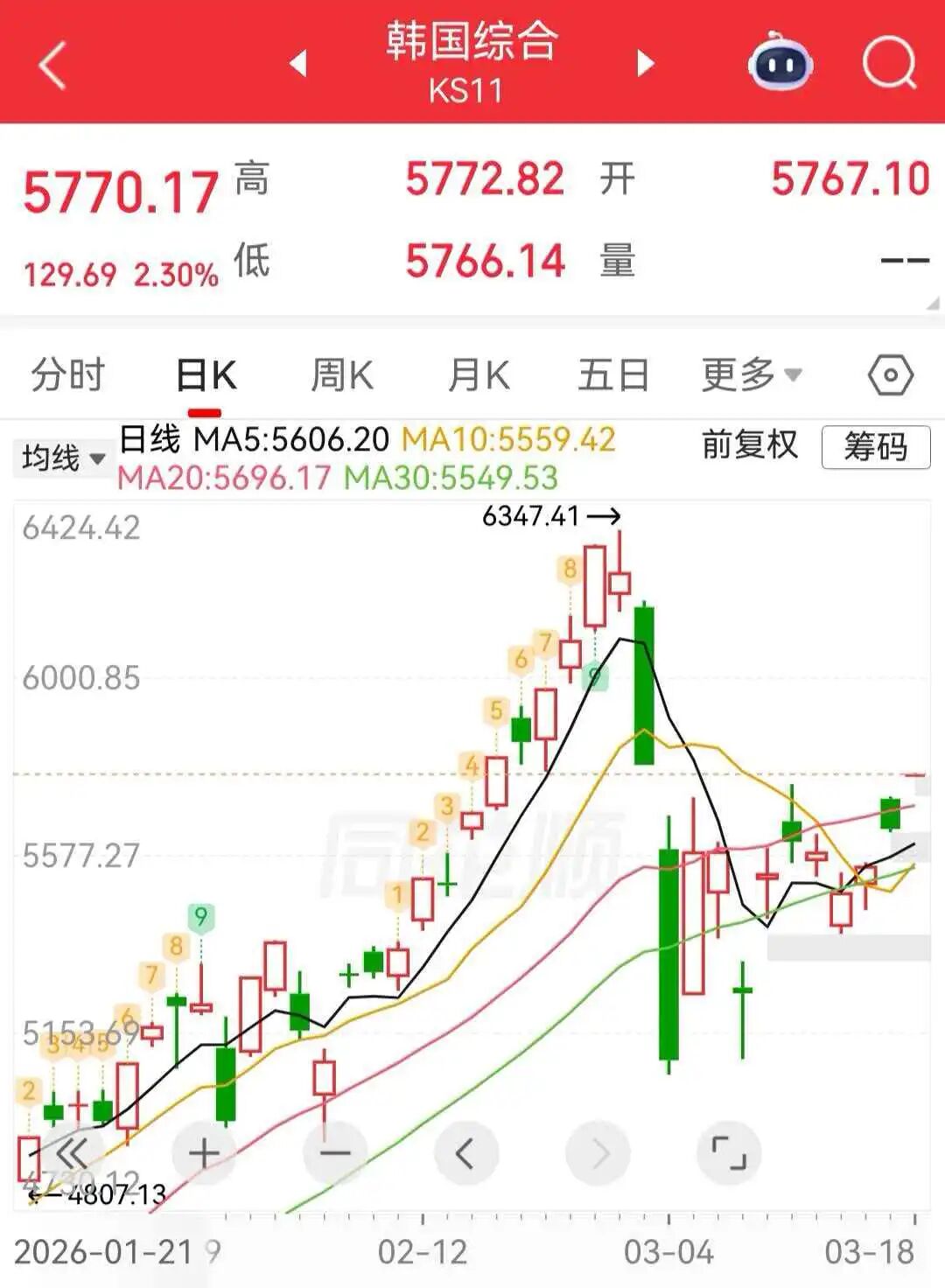Viewport: 945px width, 1288px height.
Task: Select the 日K chart tab
Action: [x=206, y=376]
